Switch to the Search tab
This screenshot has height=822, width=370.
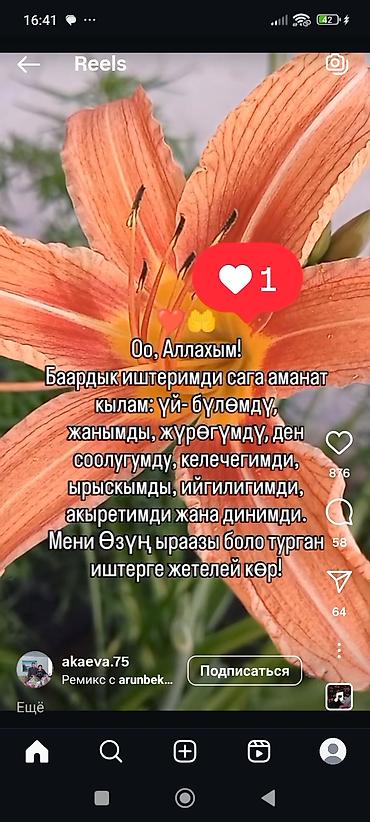[111, 752]
